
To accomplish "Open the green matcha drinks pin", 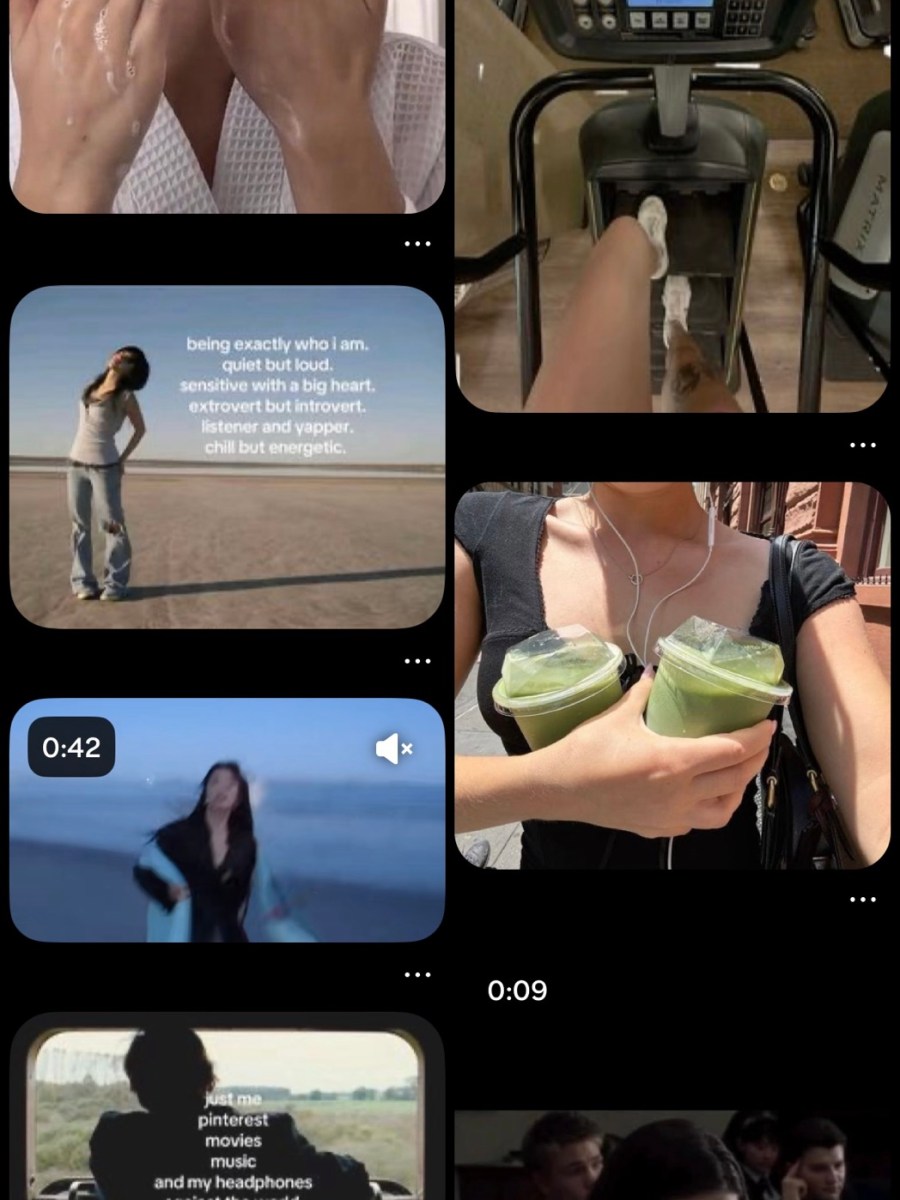I will point(672,675).
